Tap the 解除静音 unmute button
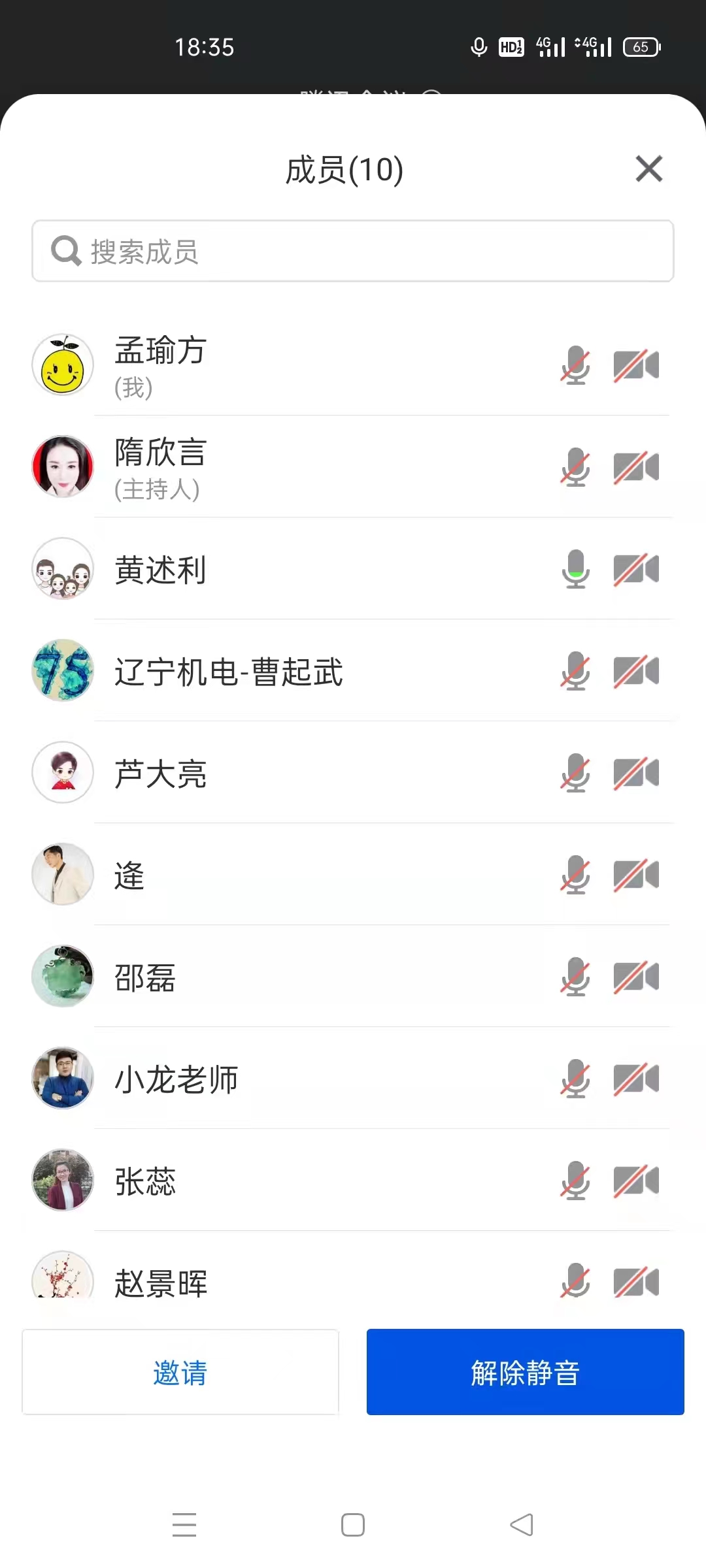The image size is (706, 1568). point(525,1372)
